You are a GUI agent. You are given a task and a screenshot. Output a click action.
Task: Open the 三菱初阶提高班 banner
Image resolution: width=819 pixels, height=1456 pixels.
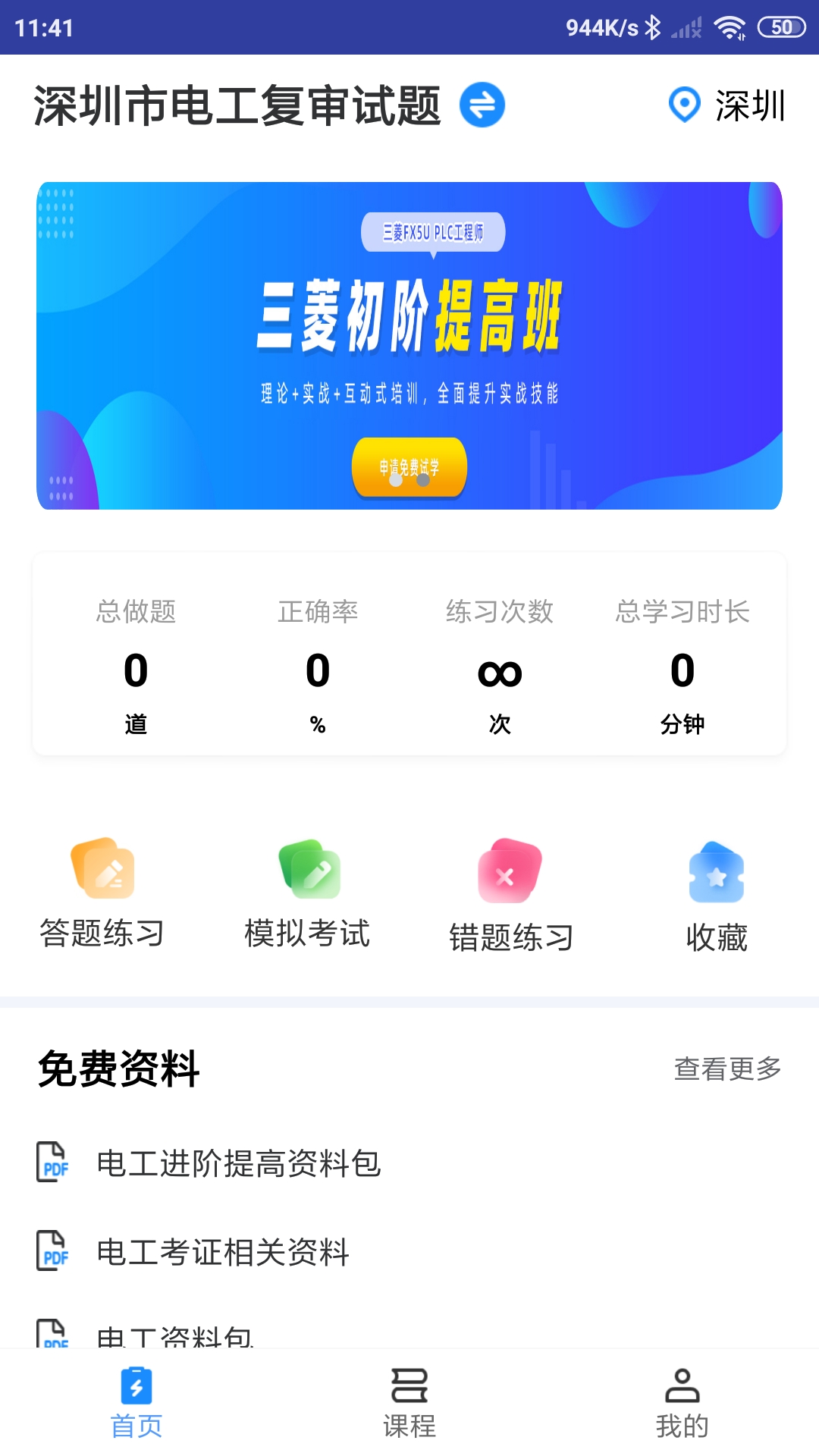409,345
